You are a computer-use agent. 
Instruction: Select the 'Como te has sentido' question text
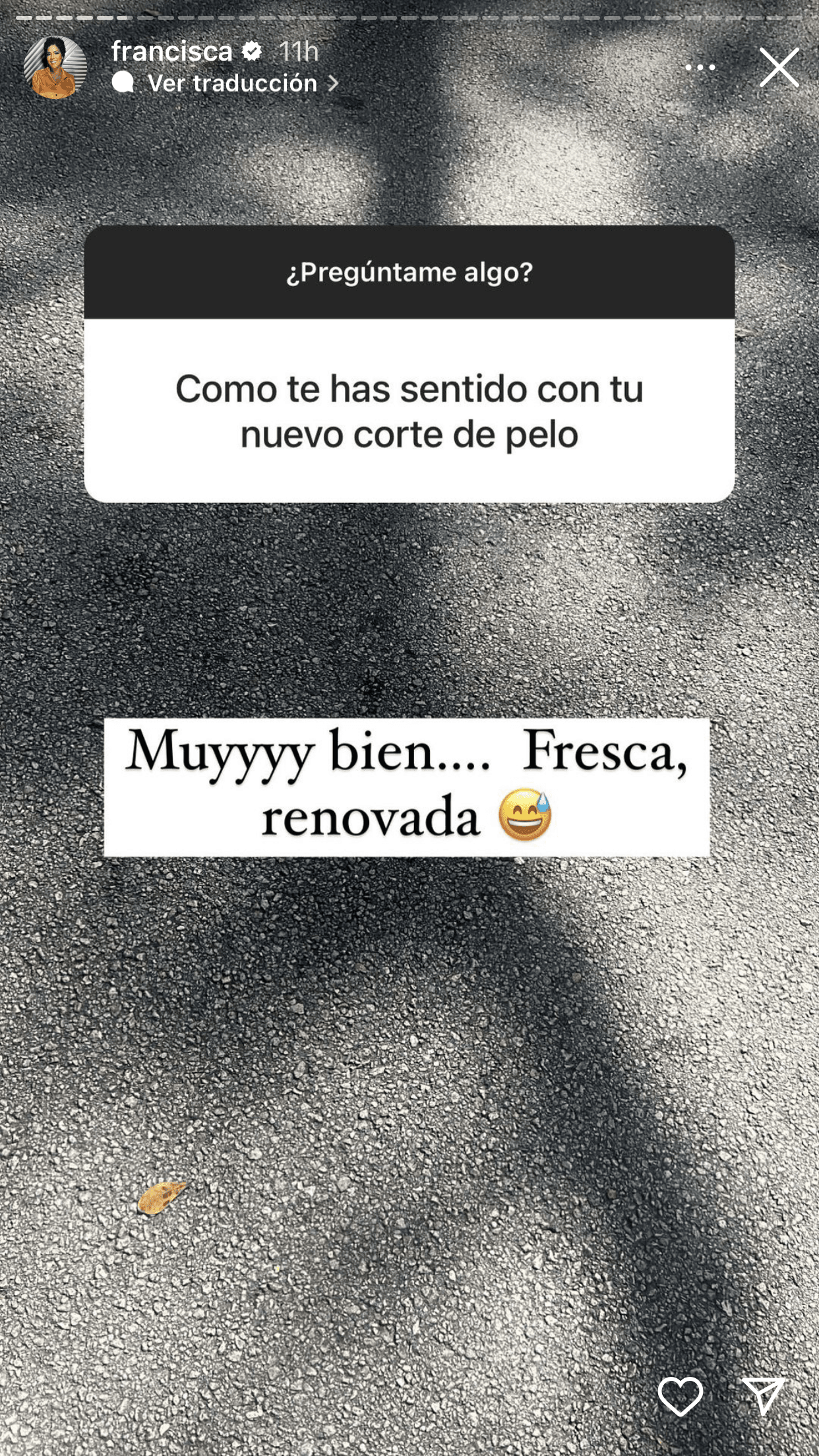click(409, 409)
